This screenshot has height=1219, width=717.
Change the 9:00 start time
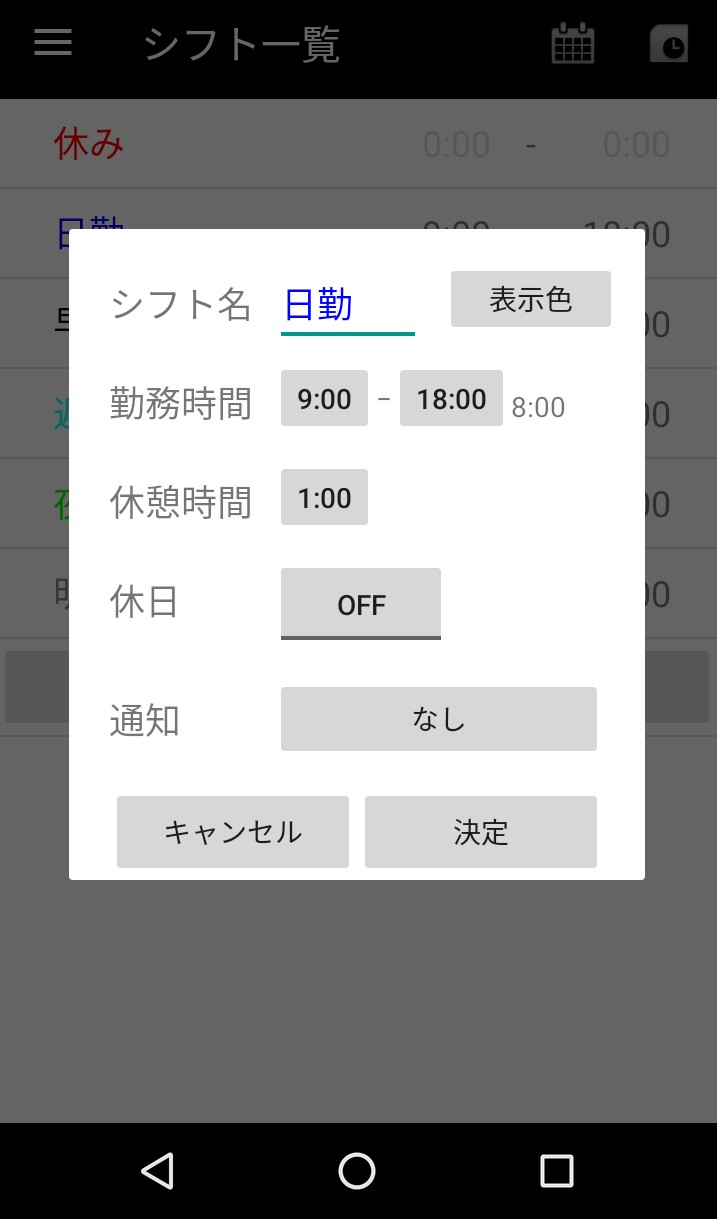[x=324, y=399]
